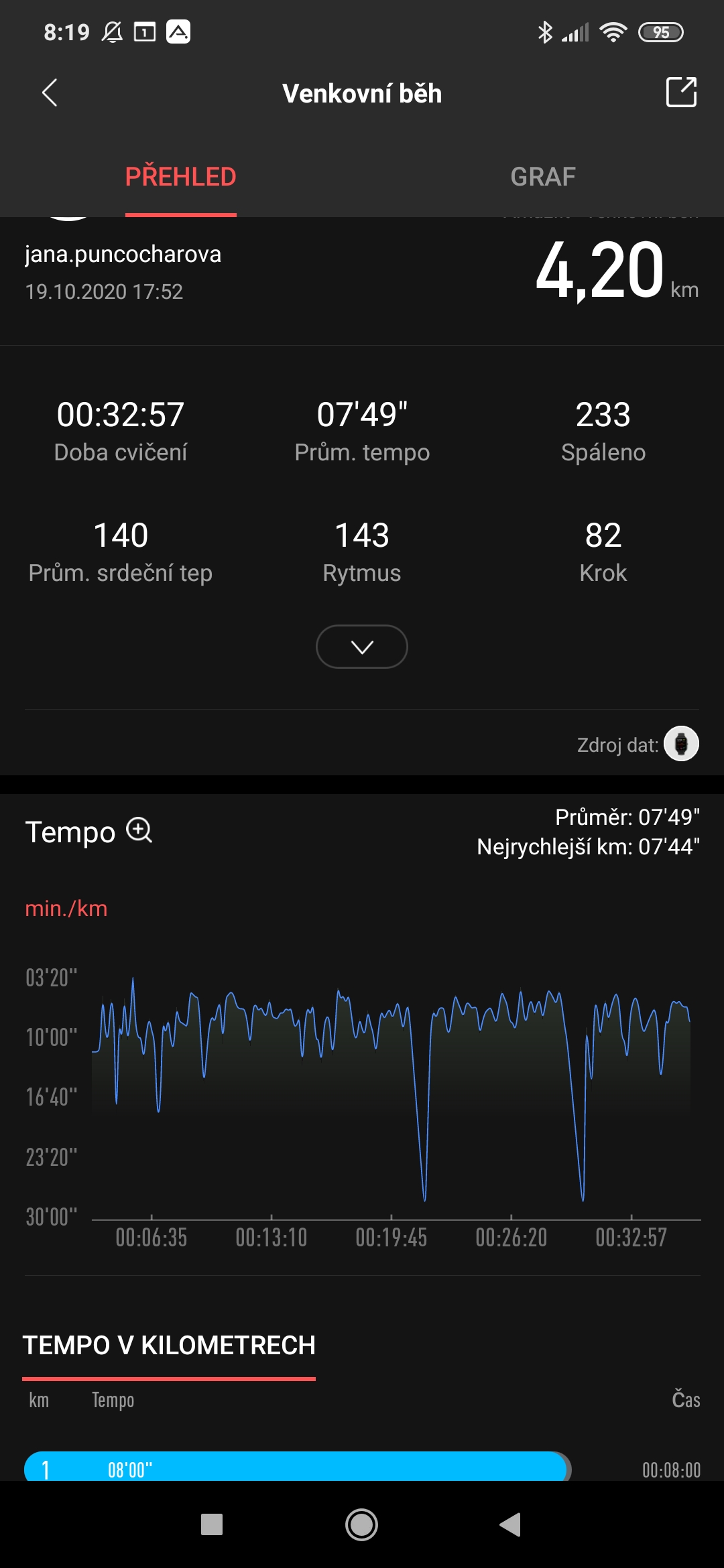This screenshot has width=724, height=1568.
Task: Zoom in the Tempo chart
Action: pos(139,831)
